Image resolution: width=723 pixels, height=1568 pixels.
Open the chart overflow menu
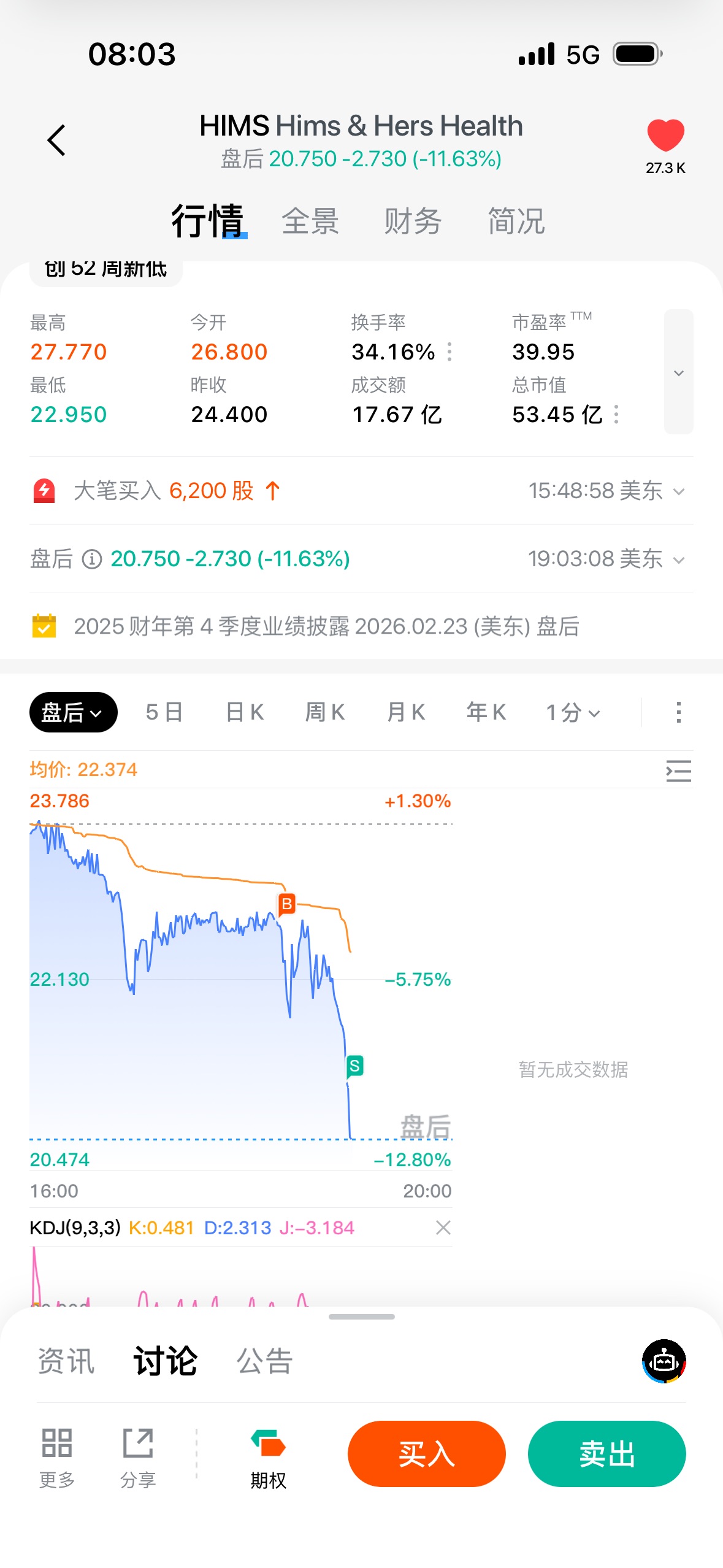678,712
